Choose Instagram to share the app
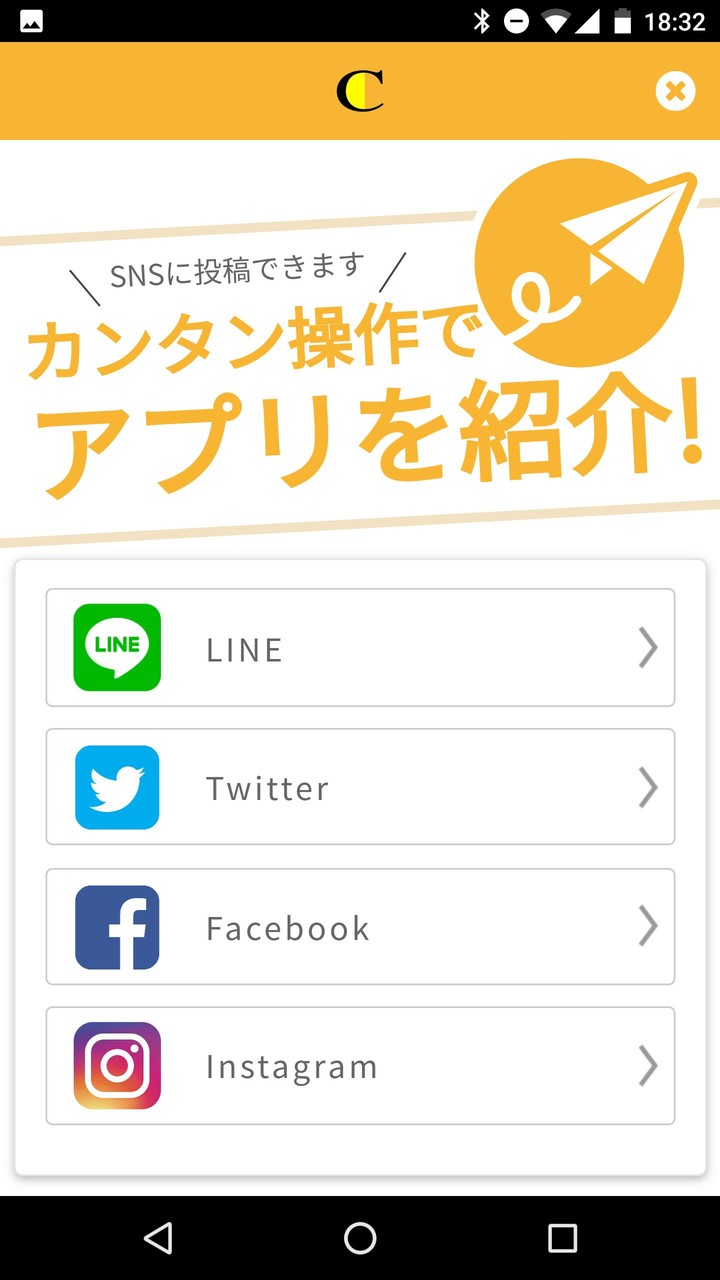The image size is (720, 1280). pyautogui.click(x=360, y=1066)
